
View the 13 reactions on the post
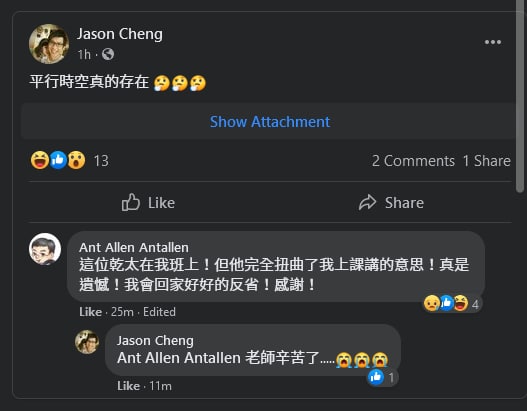70,161
